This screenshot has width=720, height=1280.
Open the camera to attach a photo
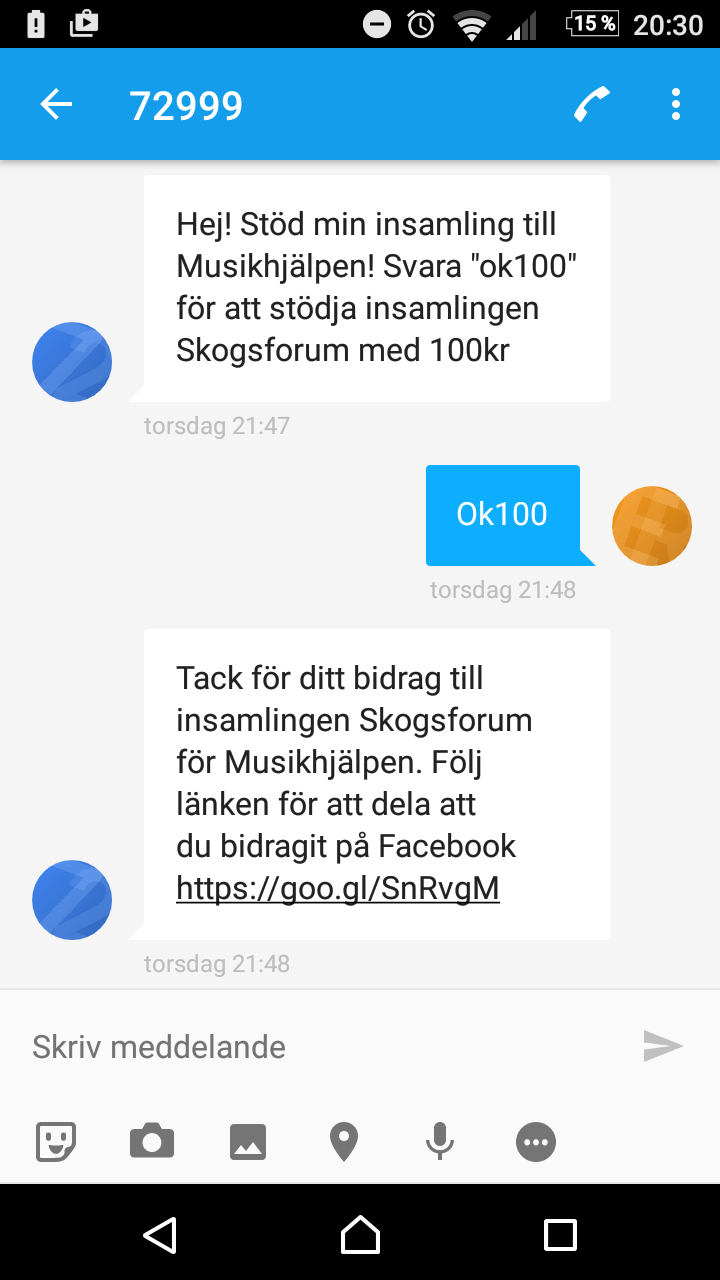152,1141
